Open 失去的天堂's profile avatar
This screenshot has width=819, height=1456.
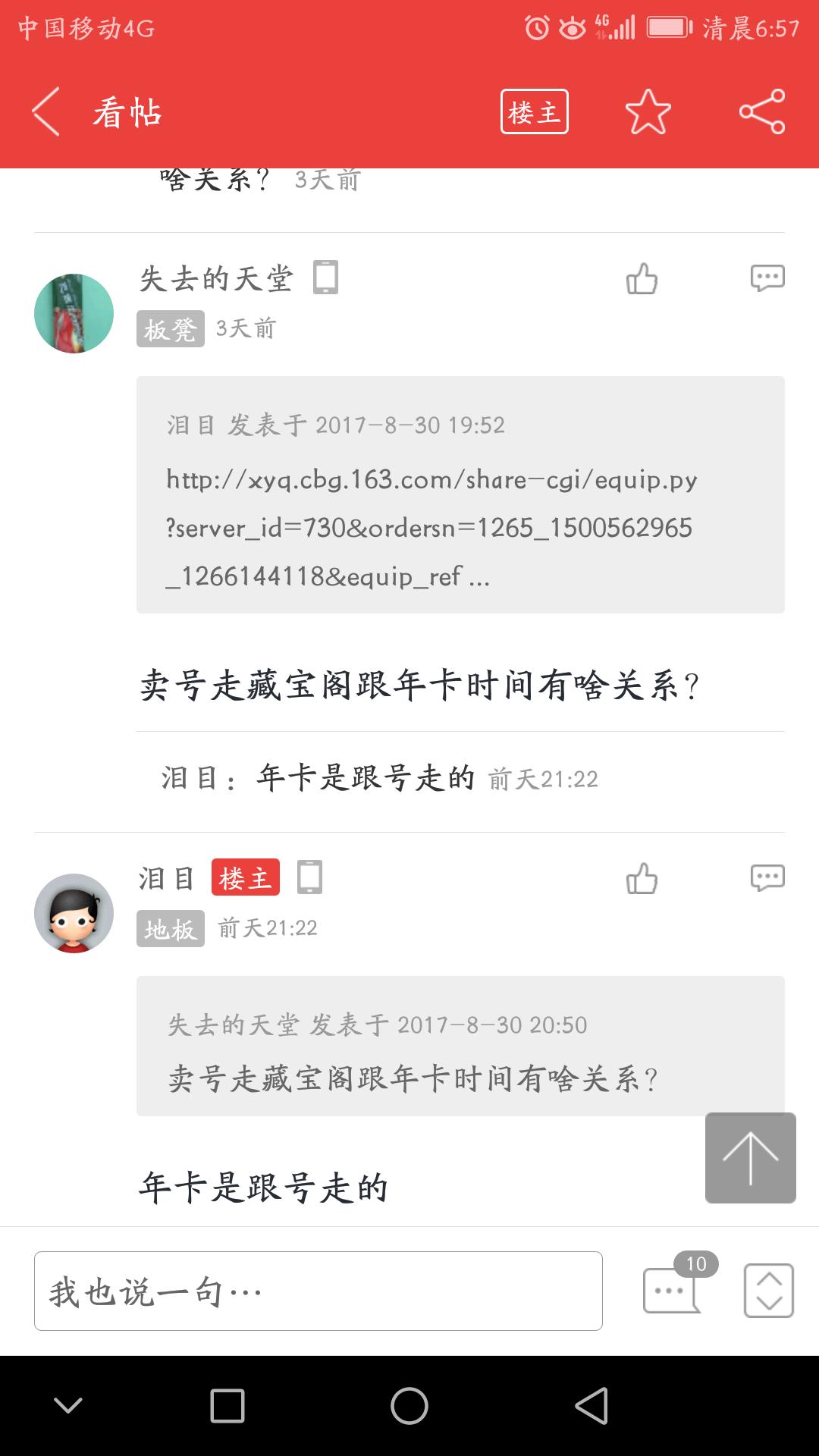tap(74, 313)
